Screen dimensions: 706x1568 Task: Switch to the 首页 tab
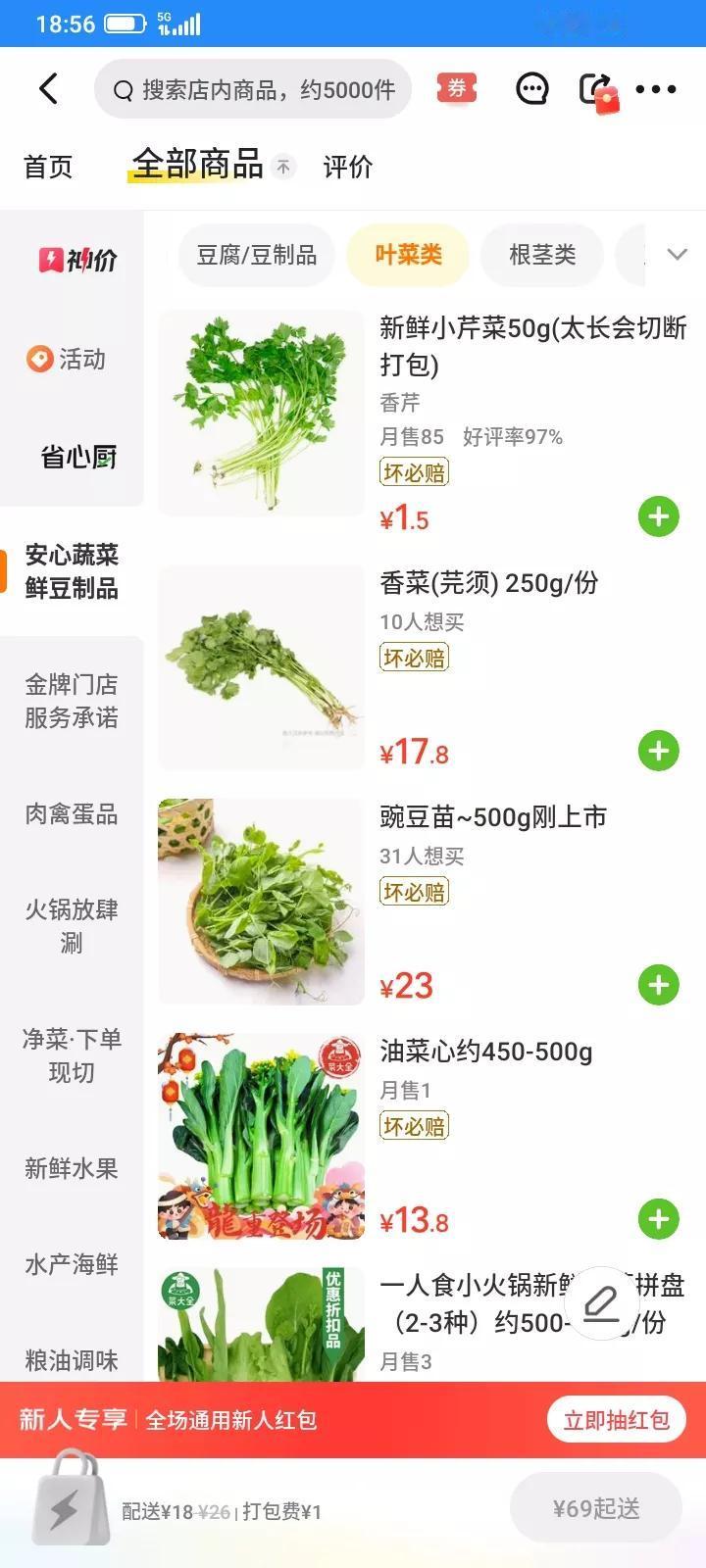click(x=48, y=167)
